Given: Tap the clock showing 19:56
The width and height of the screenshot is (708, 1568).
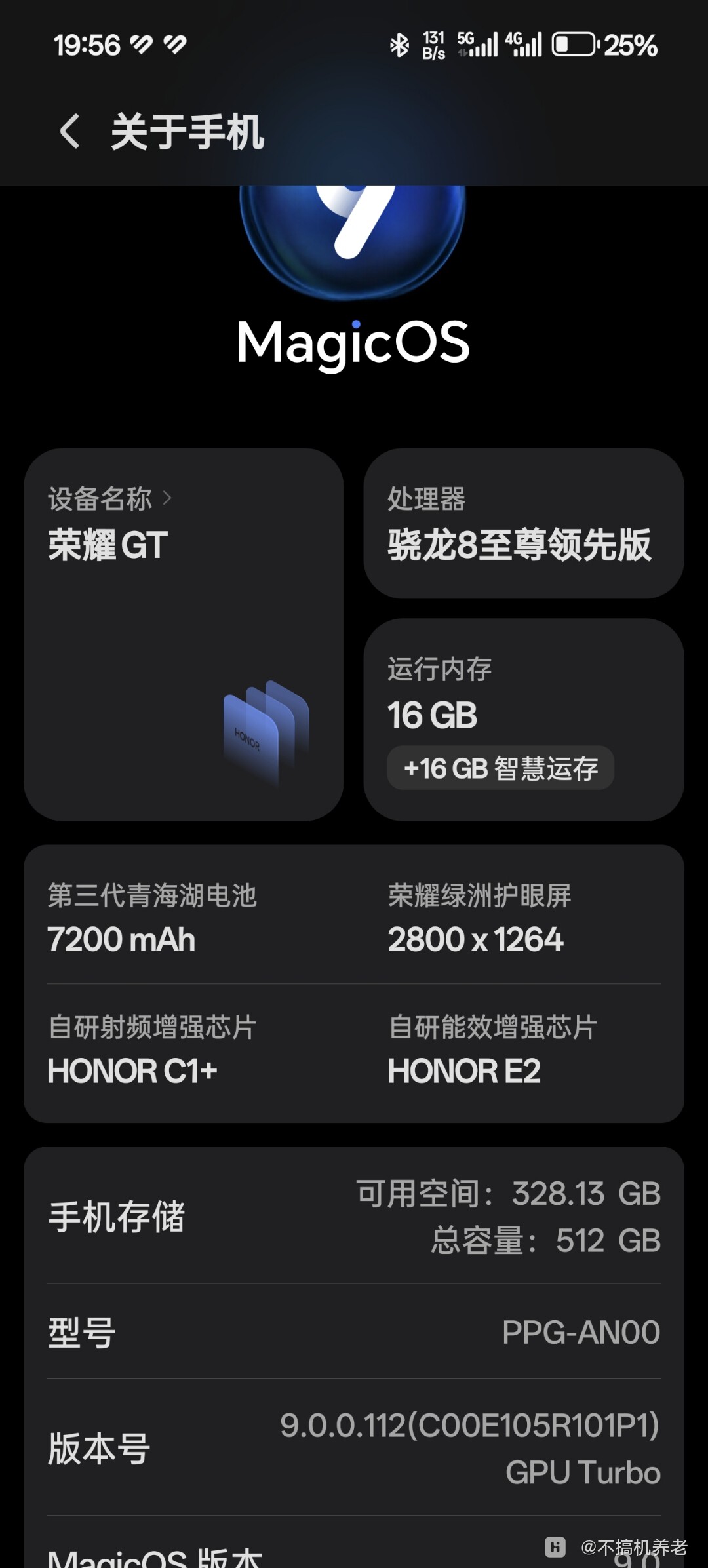Looking at the screenshot, I should click(x=88, y=45).
